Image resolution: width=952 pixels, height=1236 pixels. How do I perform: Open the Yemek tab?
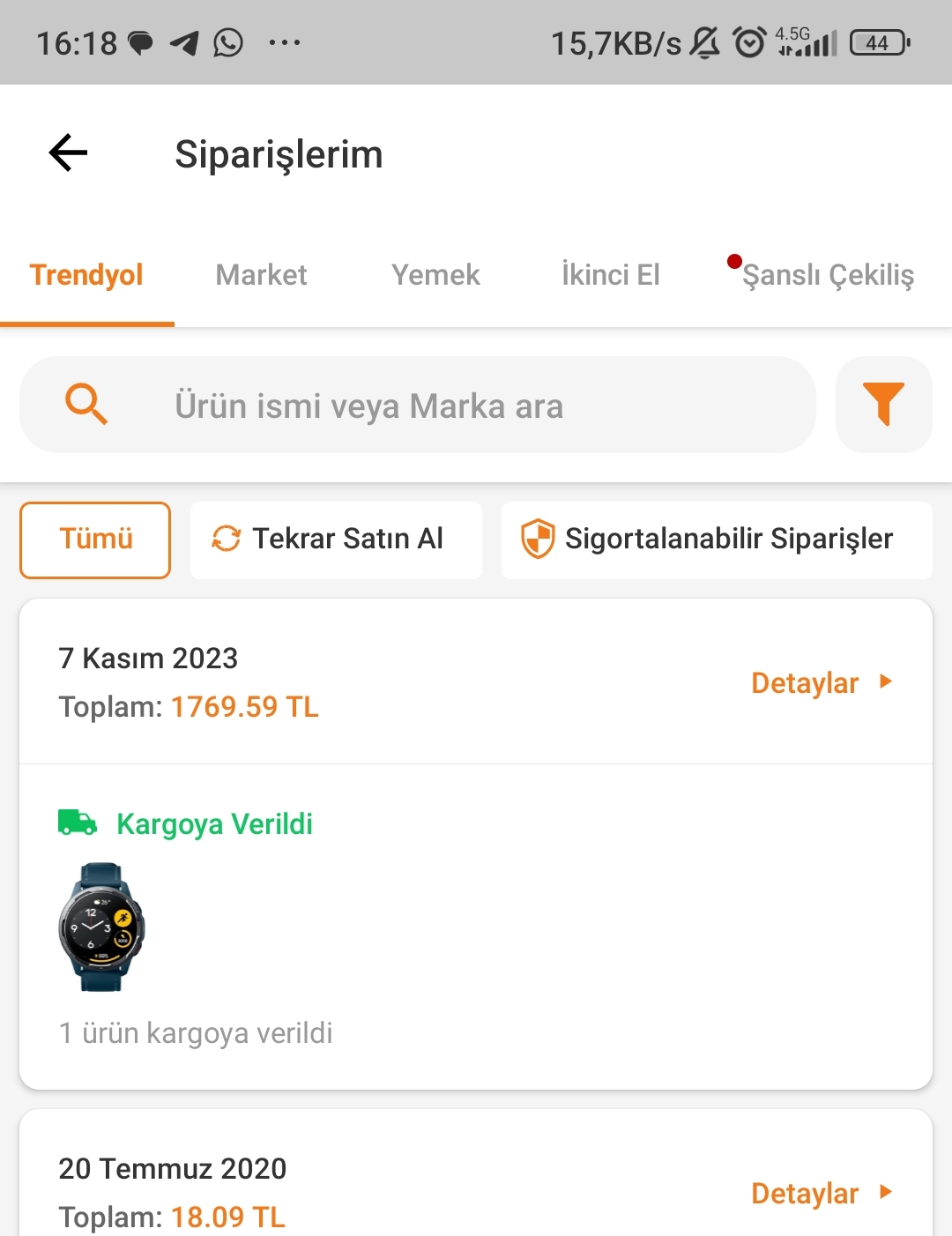[x=435, y=275]
